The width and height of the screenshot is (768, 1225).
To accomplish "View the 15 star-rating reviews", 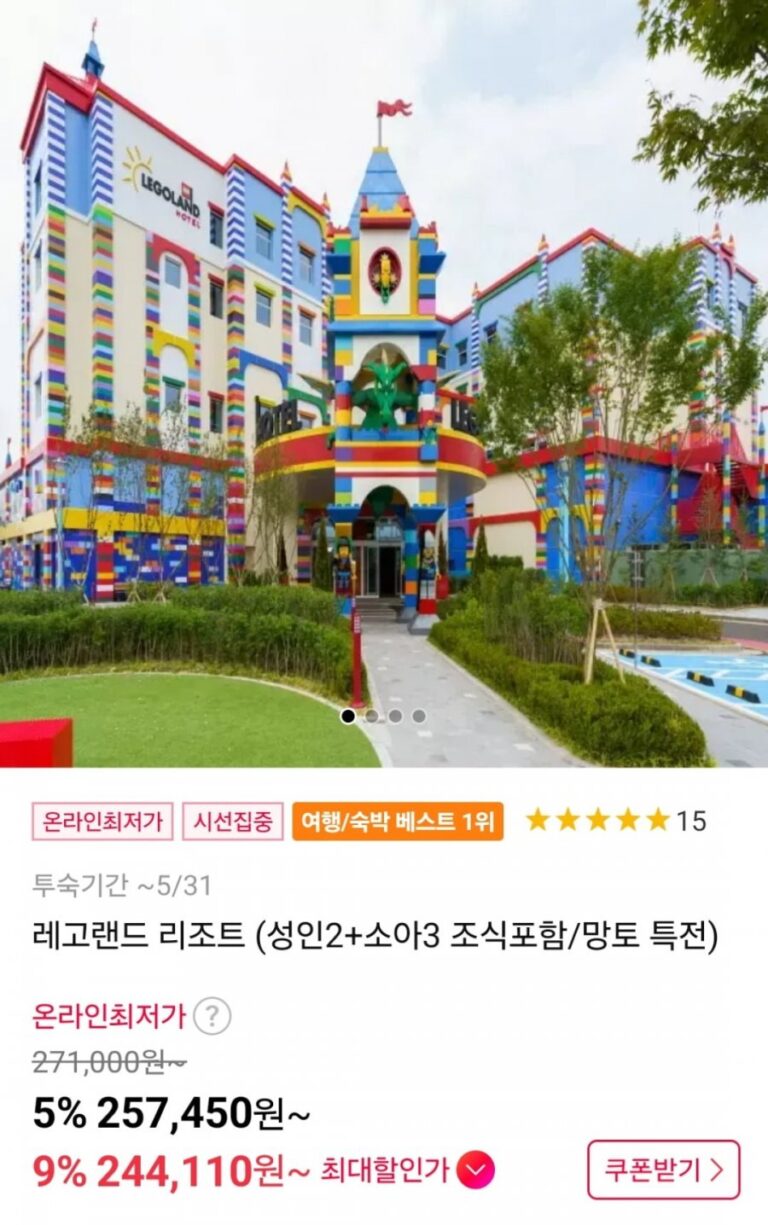I will tap(615, 821).
